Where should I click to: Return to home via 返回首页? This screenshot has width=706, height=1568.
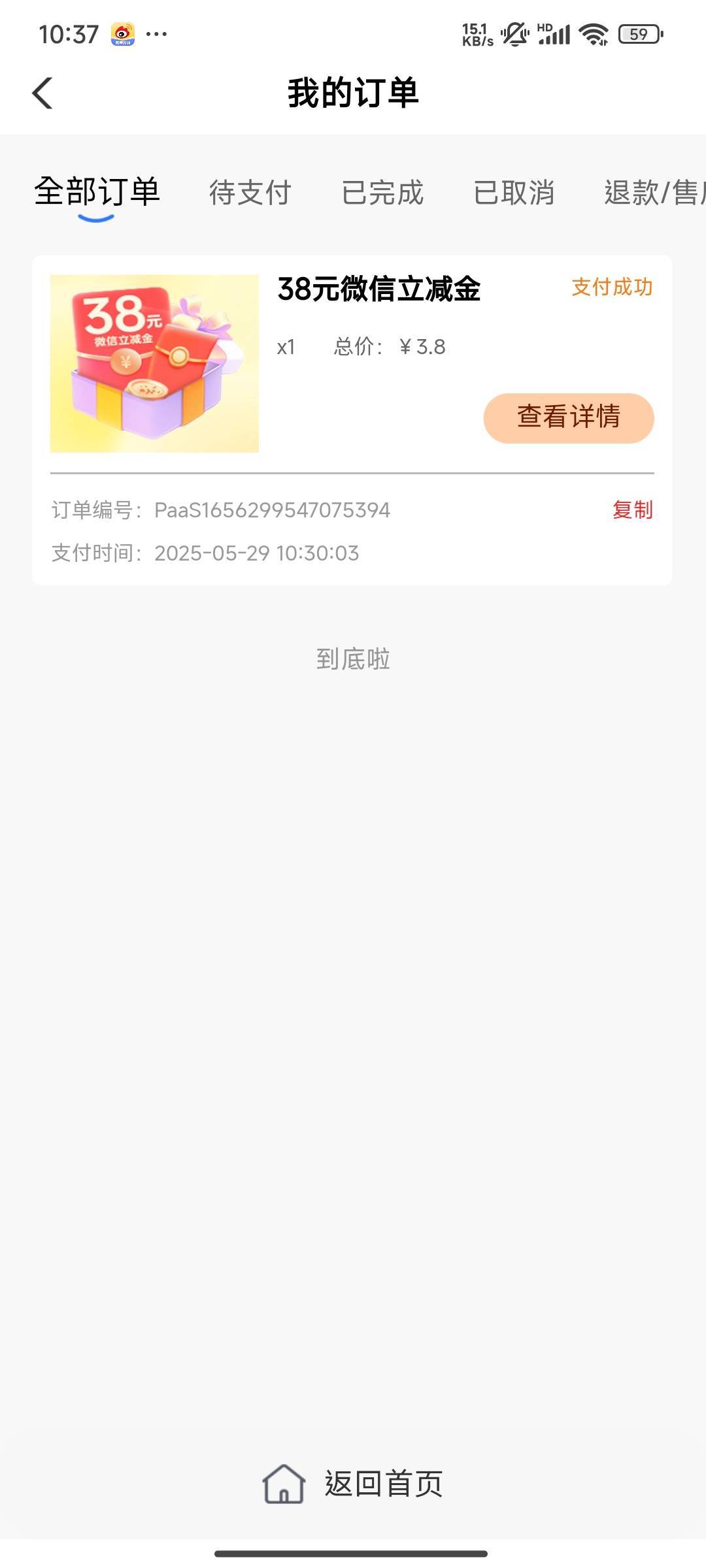353,1484
